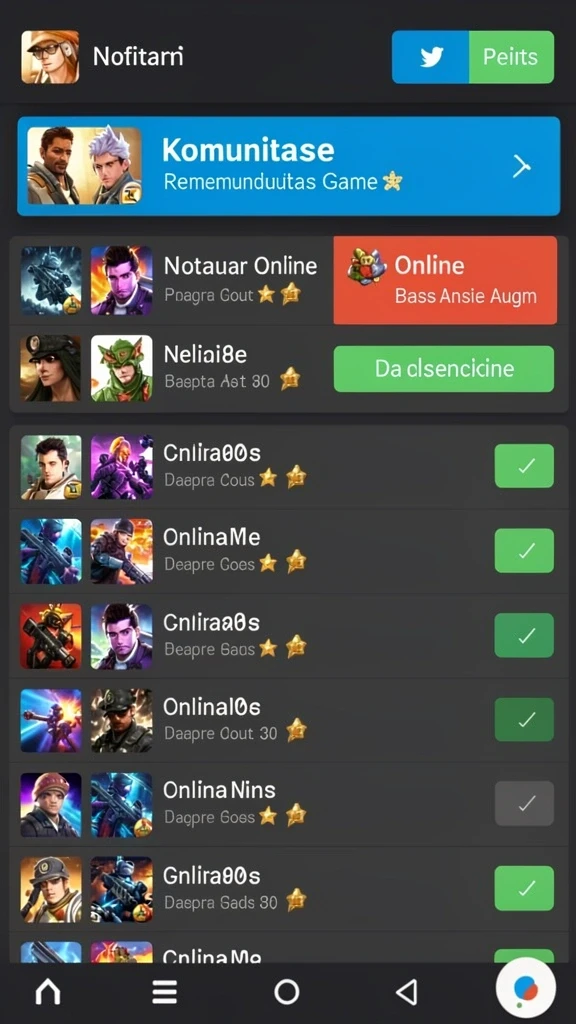Toggle the checkbox for Gnlira80s
576x1024 pixels.
pyautogui.click(x=524, y=888)
